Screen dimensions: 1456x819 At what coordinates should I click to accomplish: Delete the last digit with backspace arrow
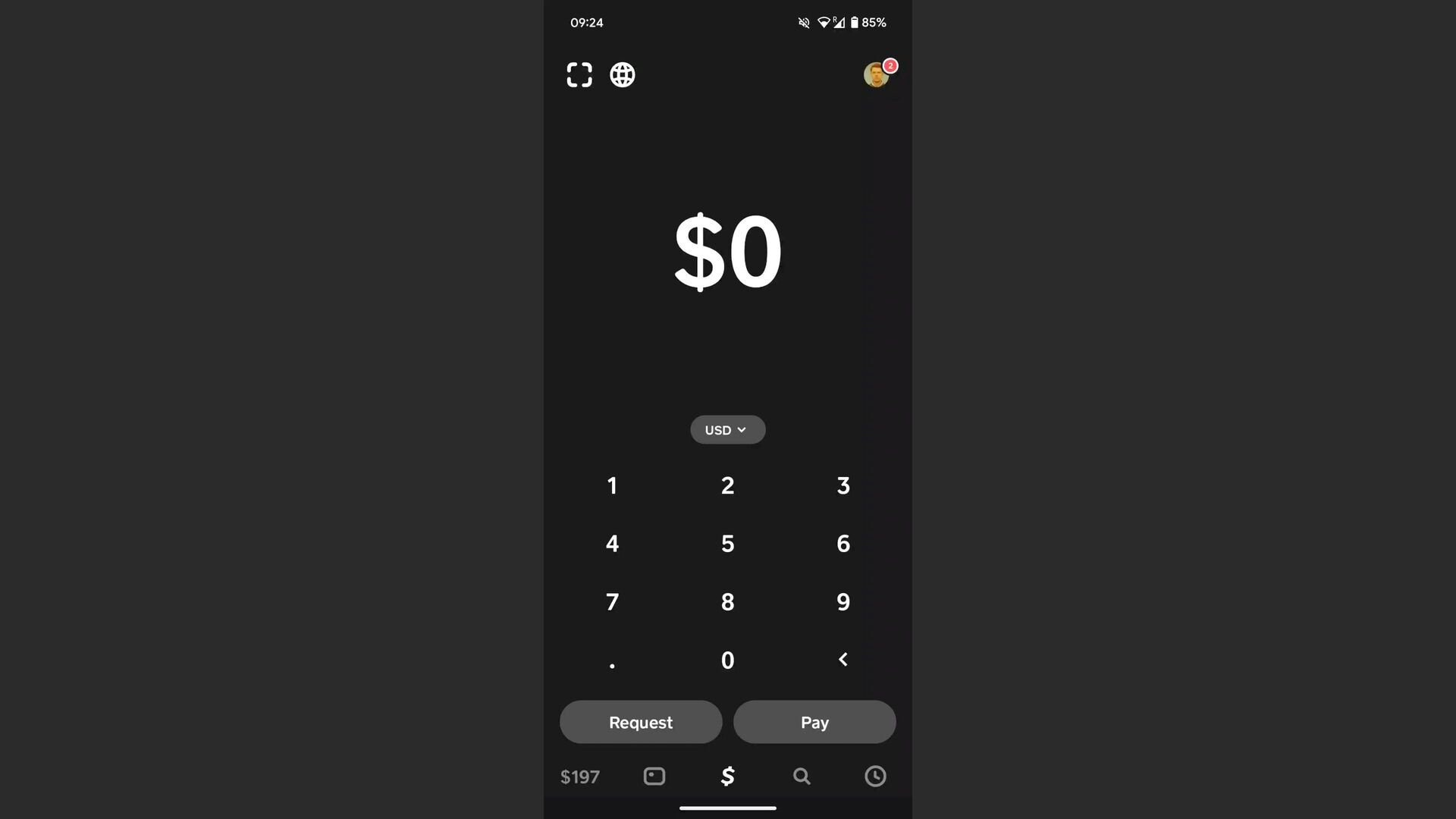[x=843, y=660]
